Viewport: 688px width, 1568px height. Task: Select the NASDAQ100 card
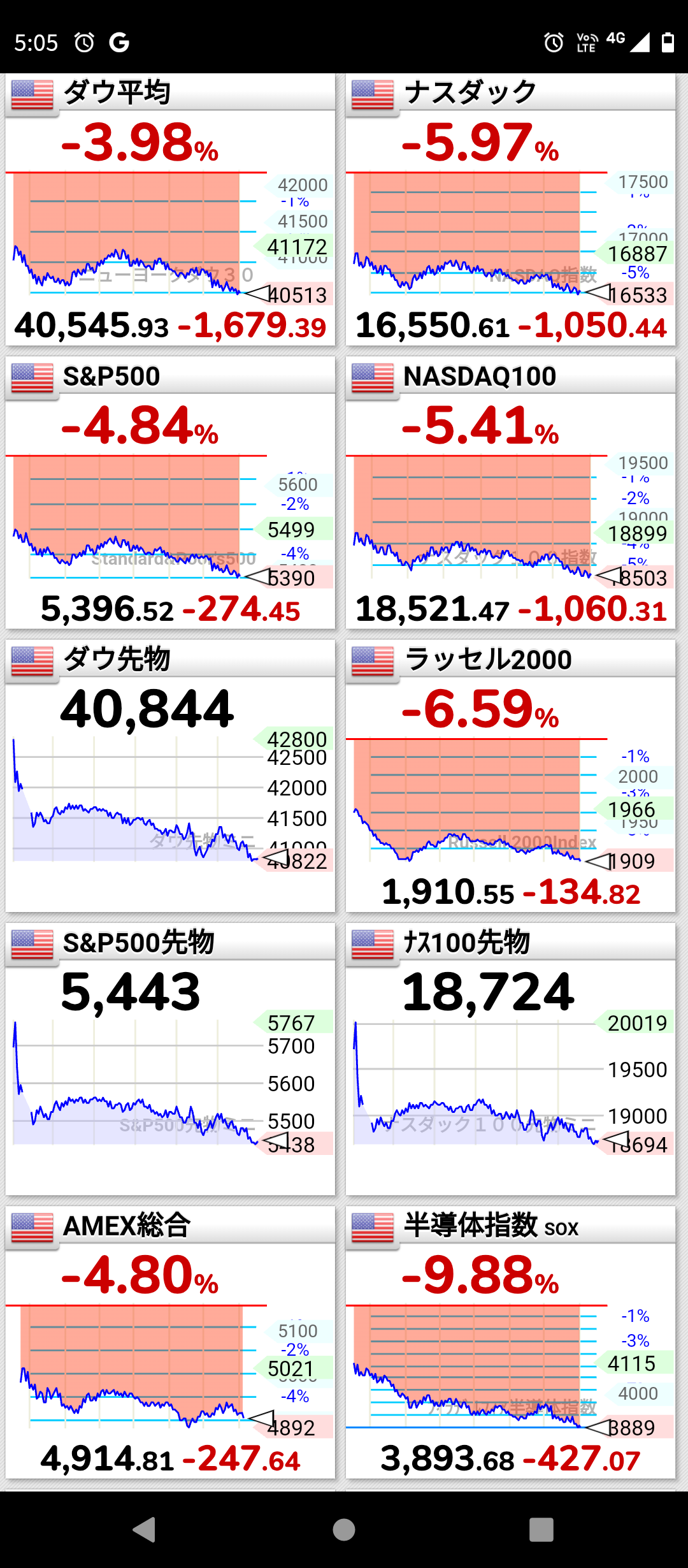tap(510, 493)
